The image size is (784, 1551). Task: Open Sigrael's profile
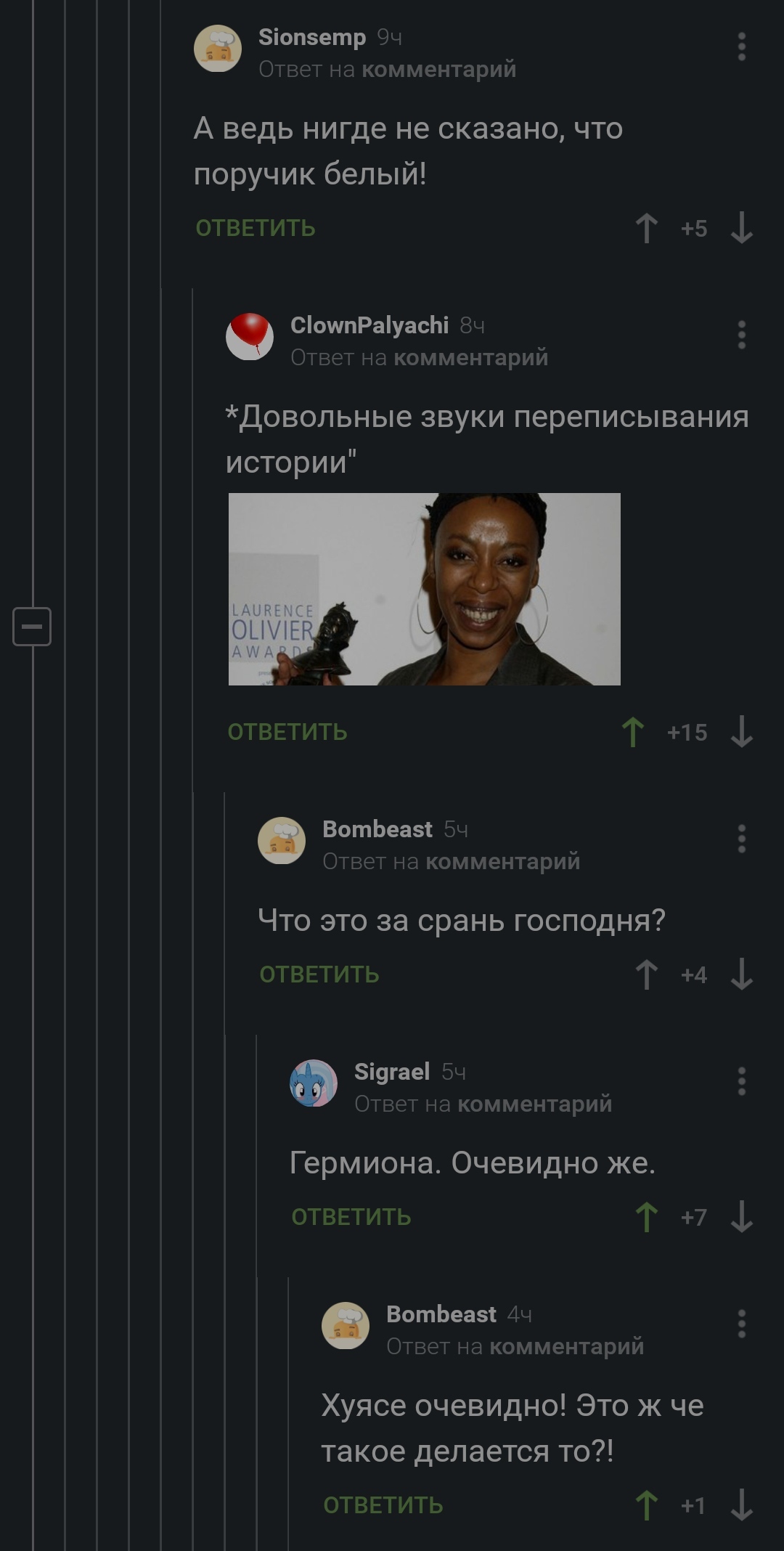pyautogui.click(x=392, y=1072)
